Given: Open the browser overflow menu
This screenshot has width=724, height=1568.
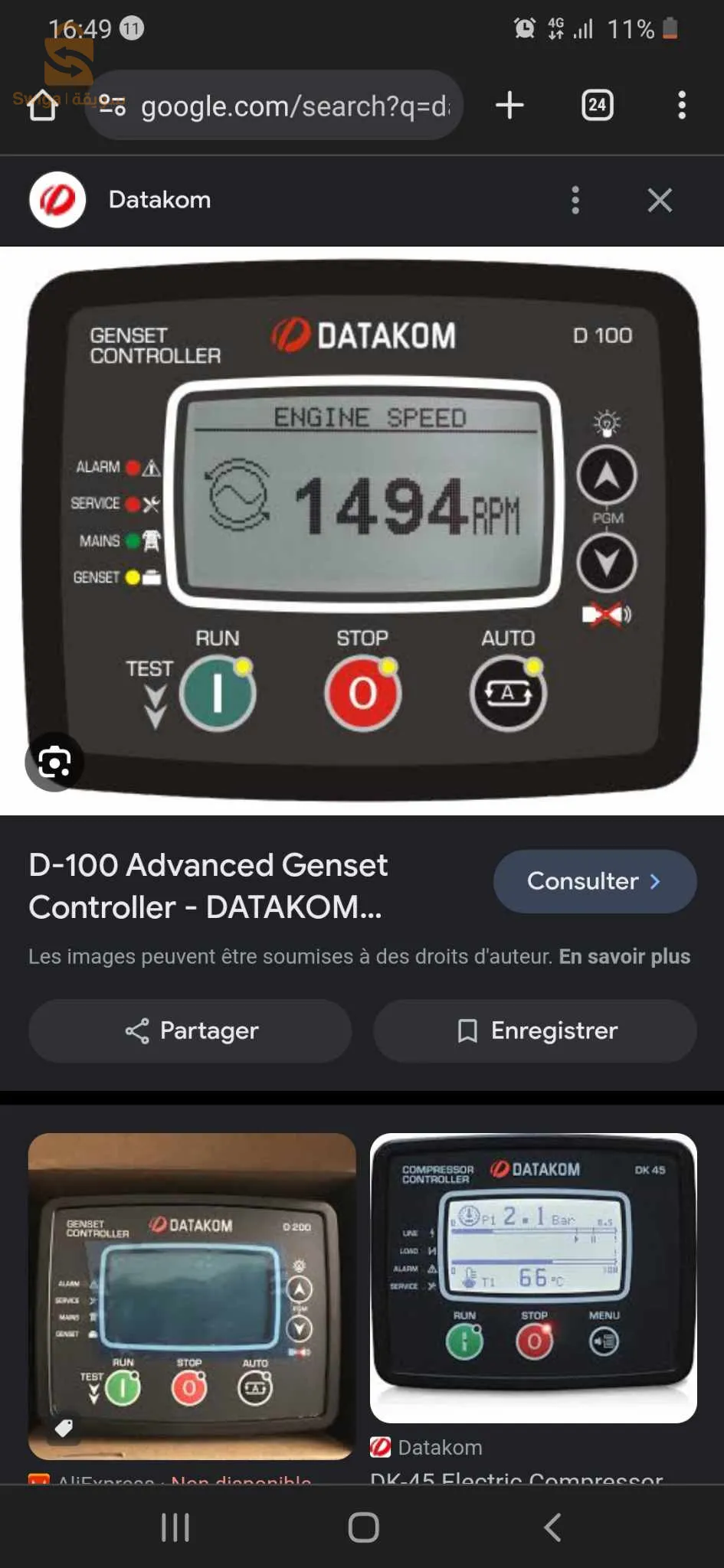Looking at the screenshot, I should point(681,105).
